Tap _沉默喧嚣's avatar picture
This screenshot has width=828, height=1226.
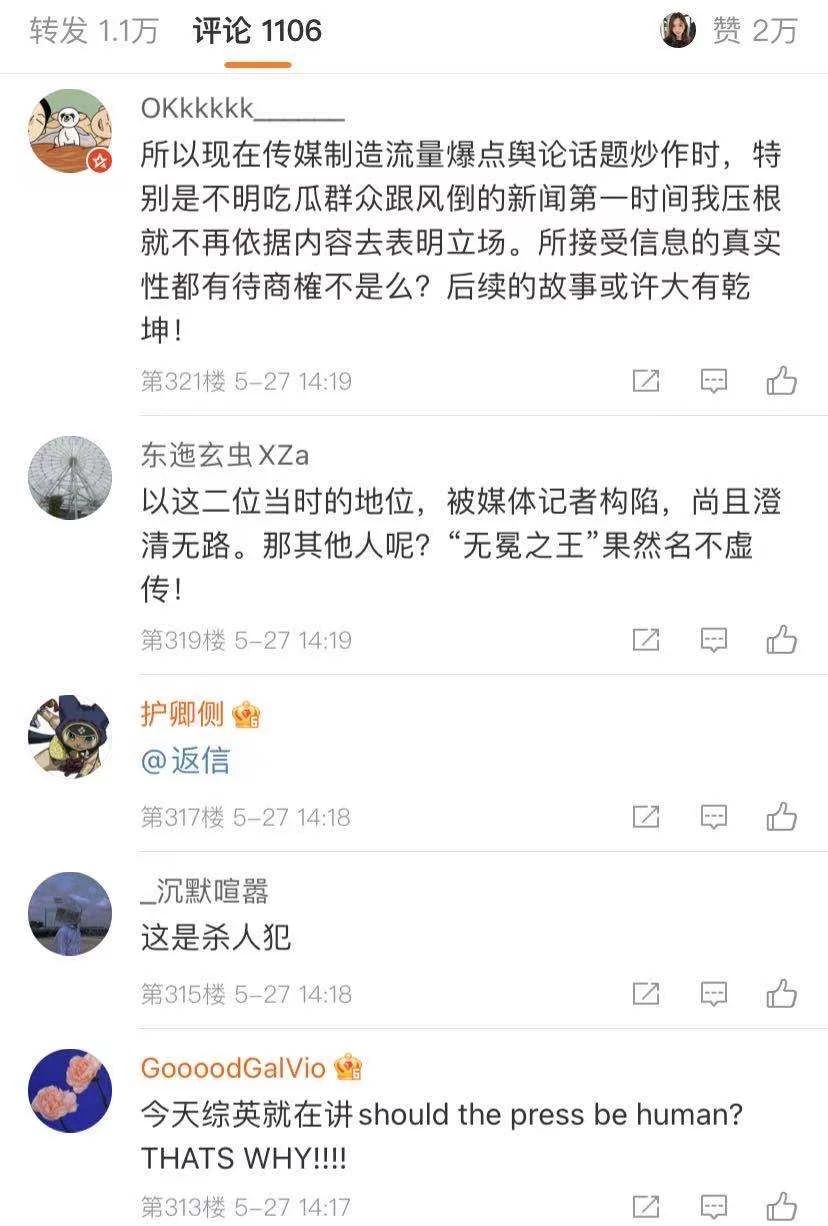coord(69,913)
